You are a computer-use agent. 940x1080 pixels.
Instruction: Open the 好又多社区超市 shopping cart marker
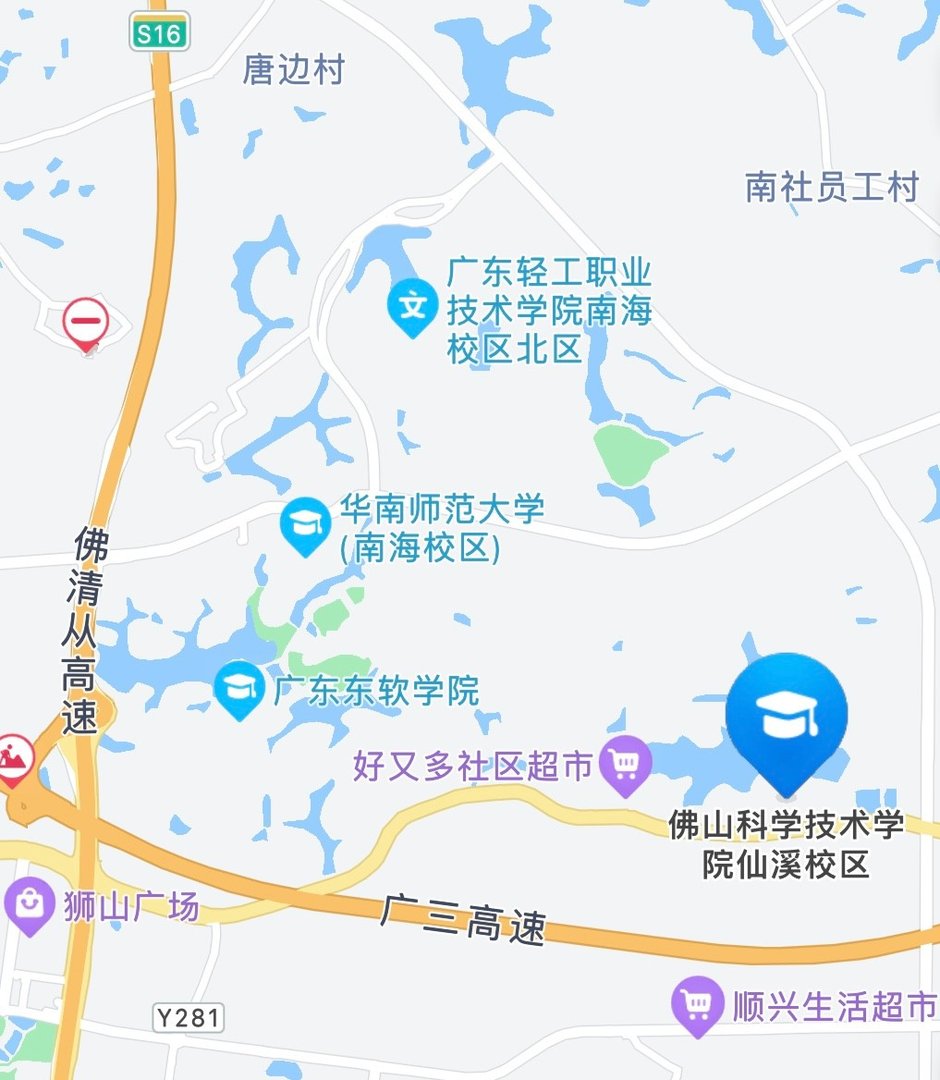tap(625, 763)
